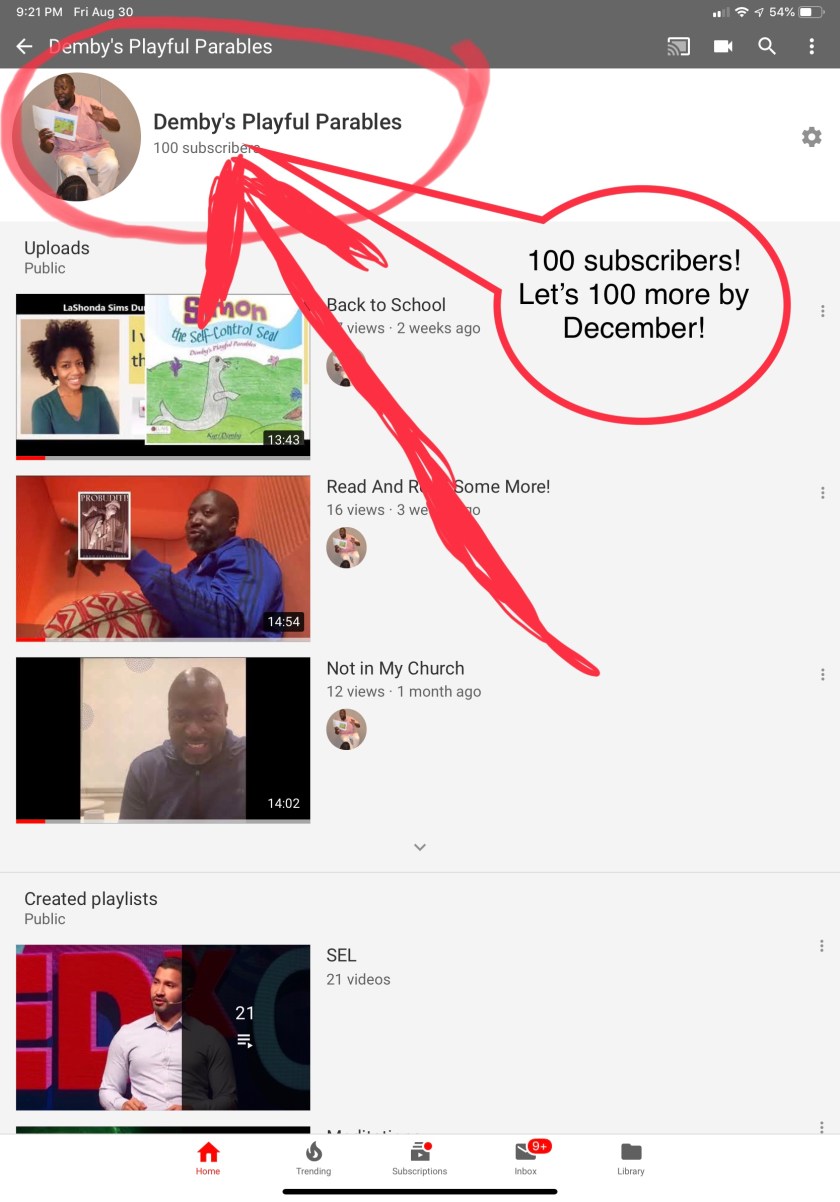Select the Library tab
840x1202 pixels.
631,1158
